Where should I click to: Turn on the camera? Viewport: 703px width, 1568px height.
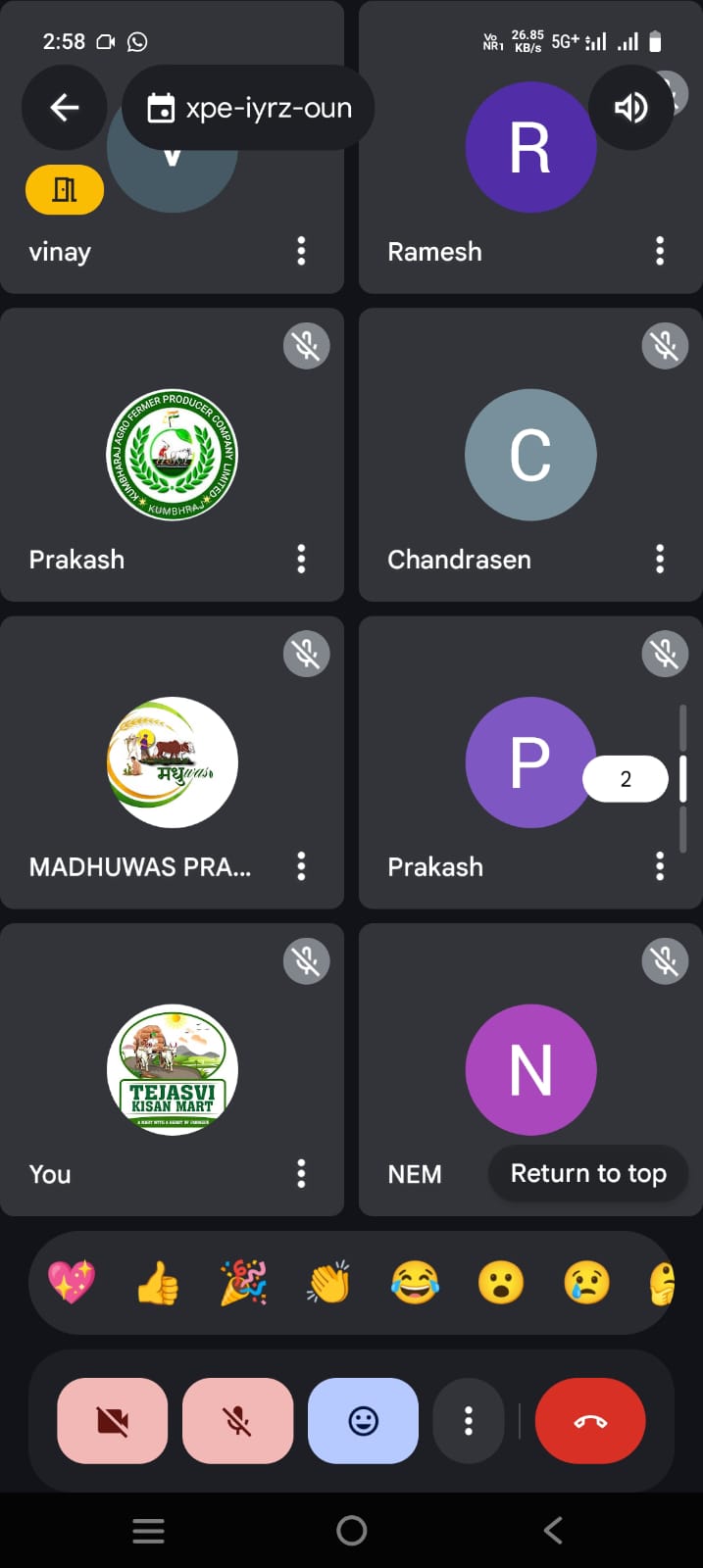(x=113, y=1421)
